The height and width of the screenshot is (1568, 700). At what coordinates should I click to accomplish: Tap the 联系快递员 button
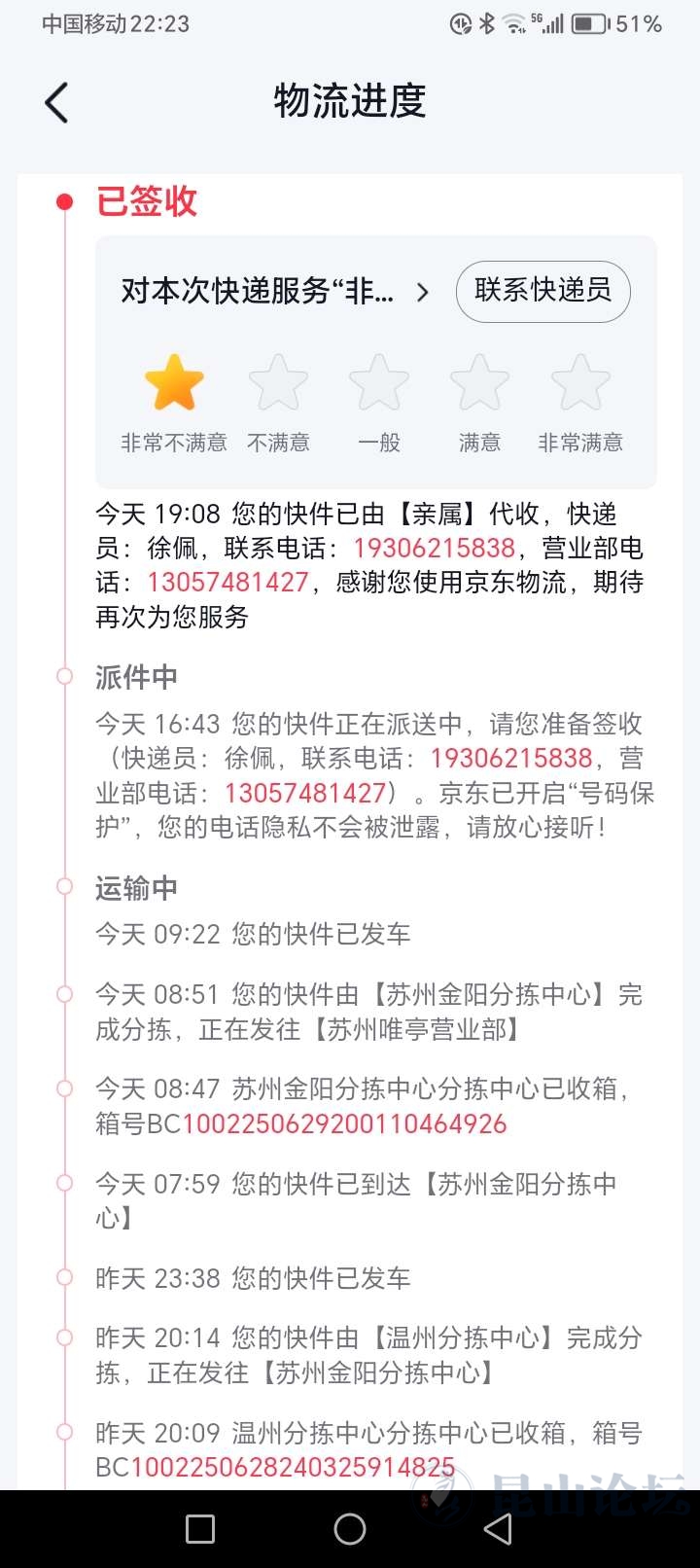point(542,291)
